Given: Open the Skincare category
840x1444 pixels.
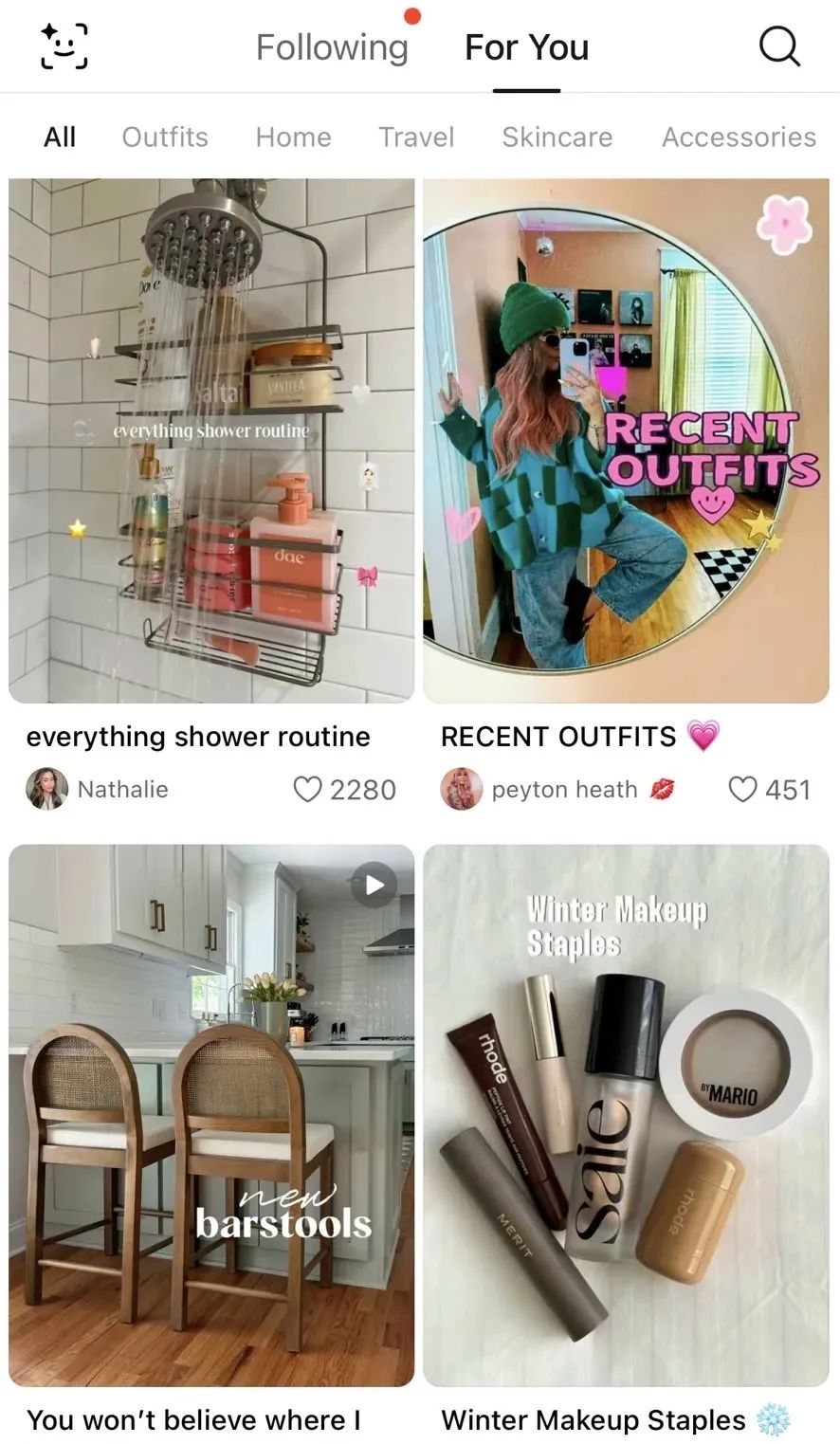Looking at the screenshot, I should tap(557, 137).
